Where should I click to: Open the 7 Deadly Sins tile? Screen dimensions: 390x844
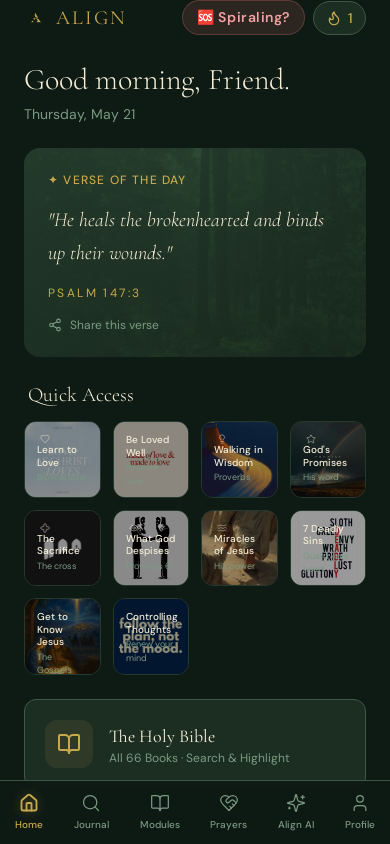click(328, 548)
